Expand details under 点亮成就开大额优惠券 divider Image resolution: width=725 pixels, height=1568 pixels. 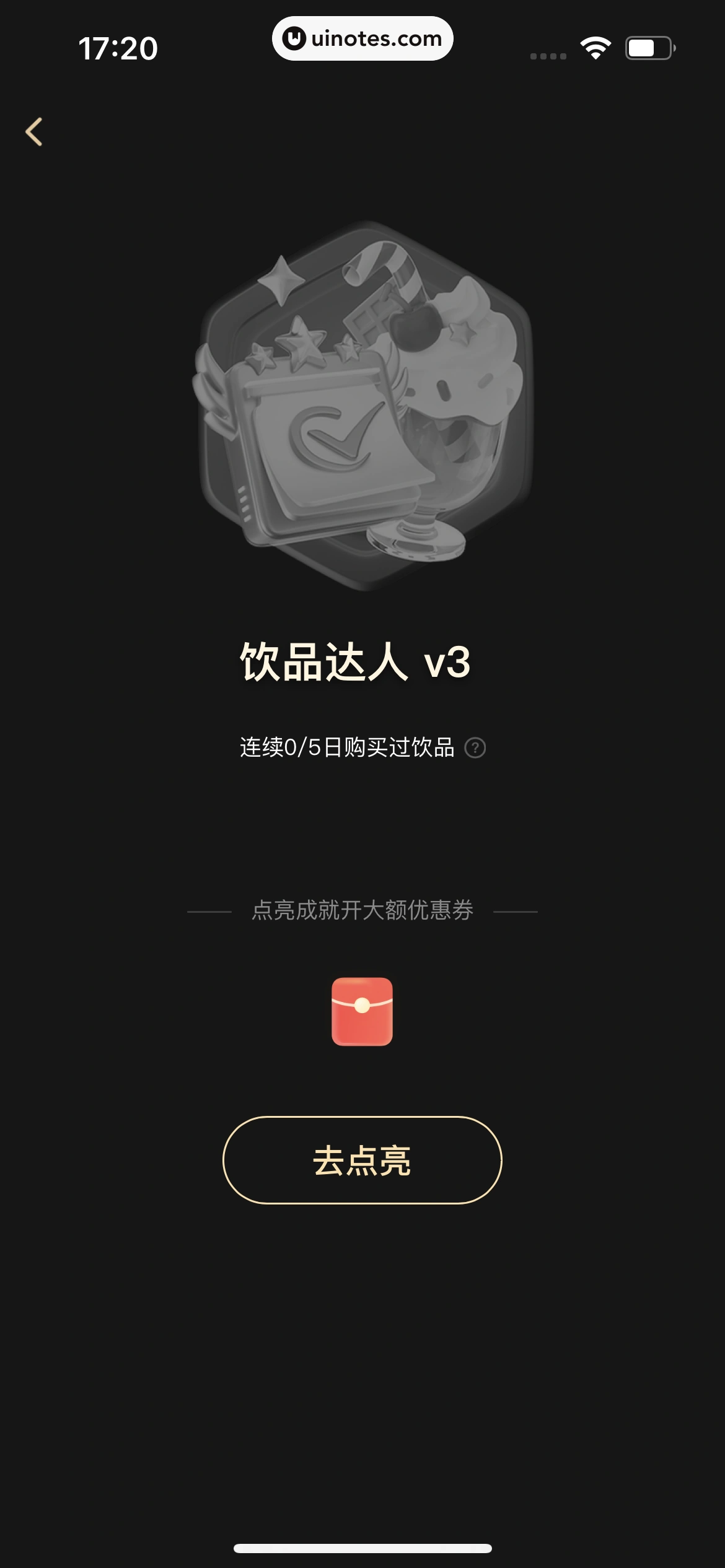[x=362, y=927]
